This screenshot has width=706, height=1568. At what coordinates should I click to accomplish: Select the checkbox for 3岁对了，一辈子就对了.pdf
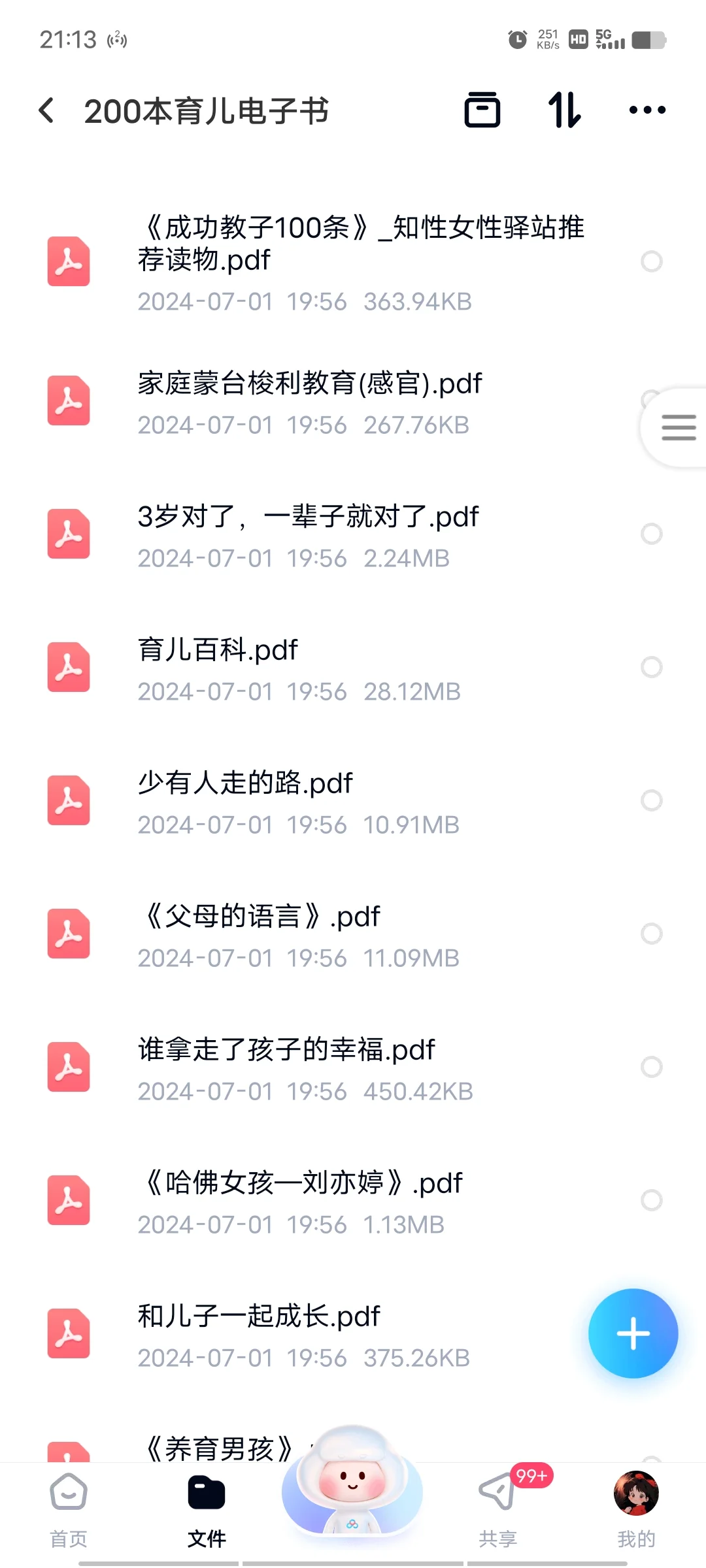(x=652, y=534)
